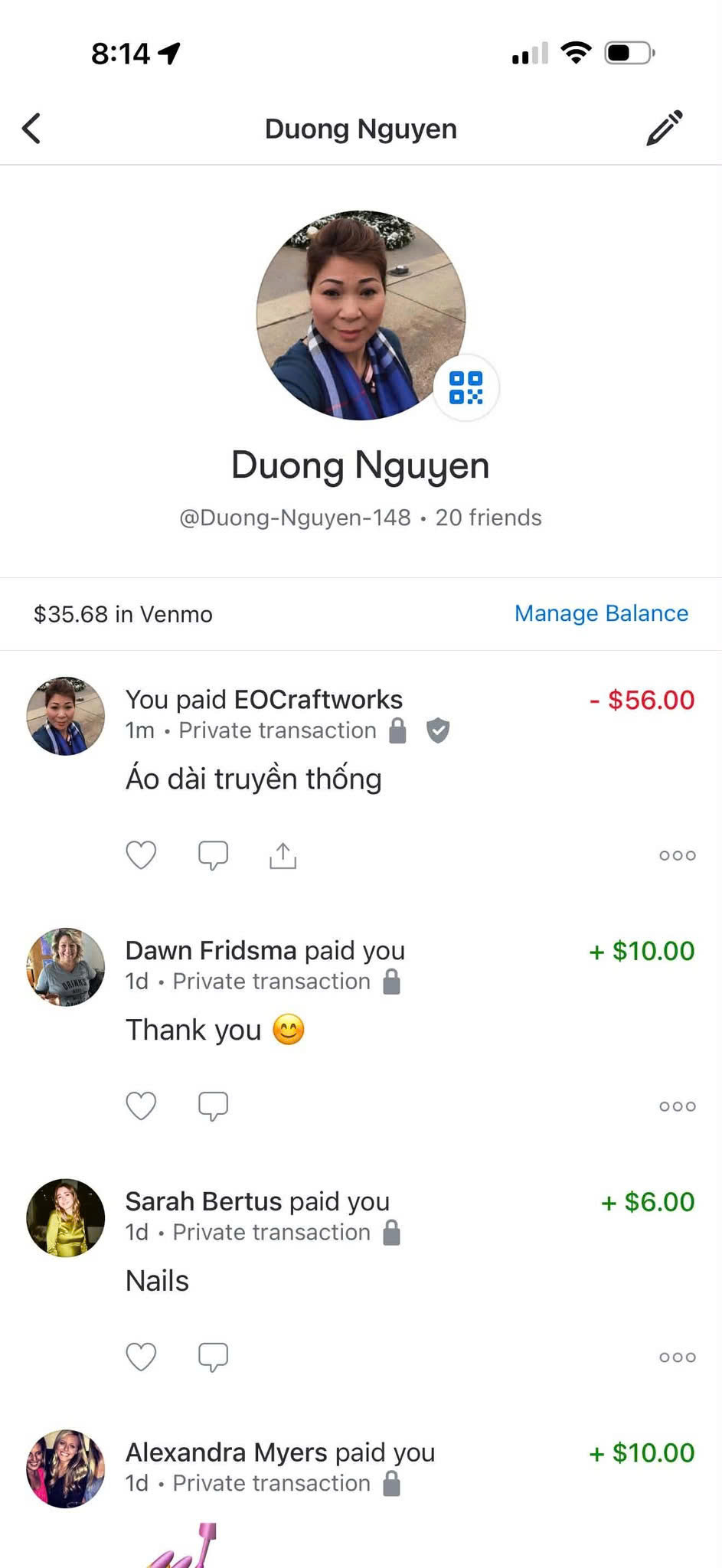Open the QR code badge on profile photo
This screenshot has height=1568, width=722.
[x=466, y=387]
